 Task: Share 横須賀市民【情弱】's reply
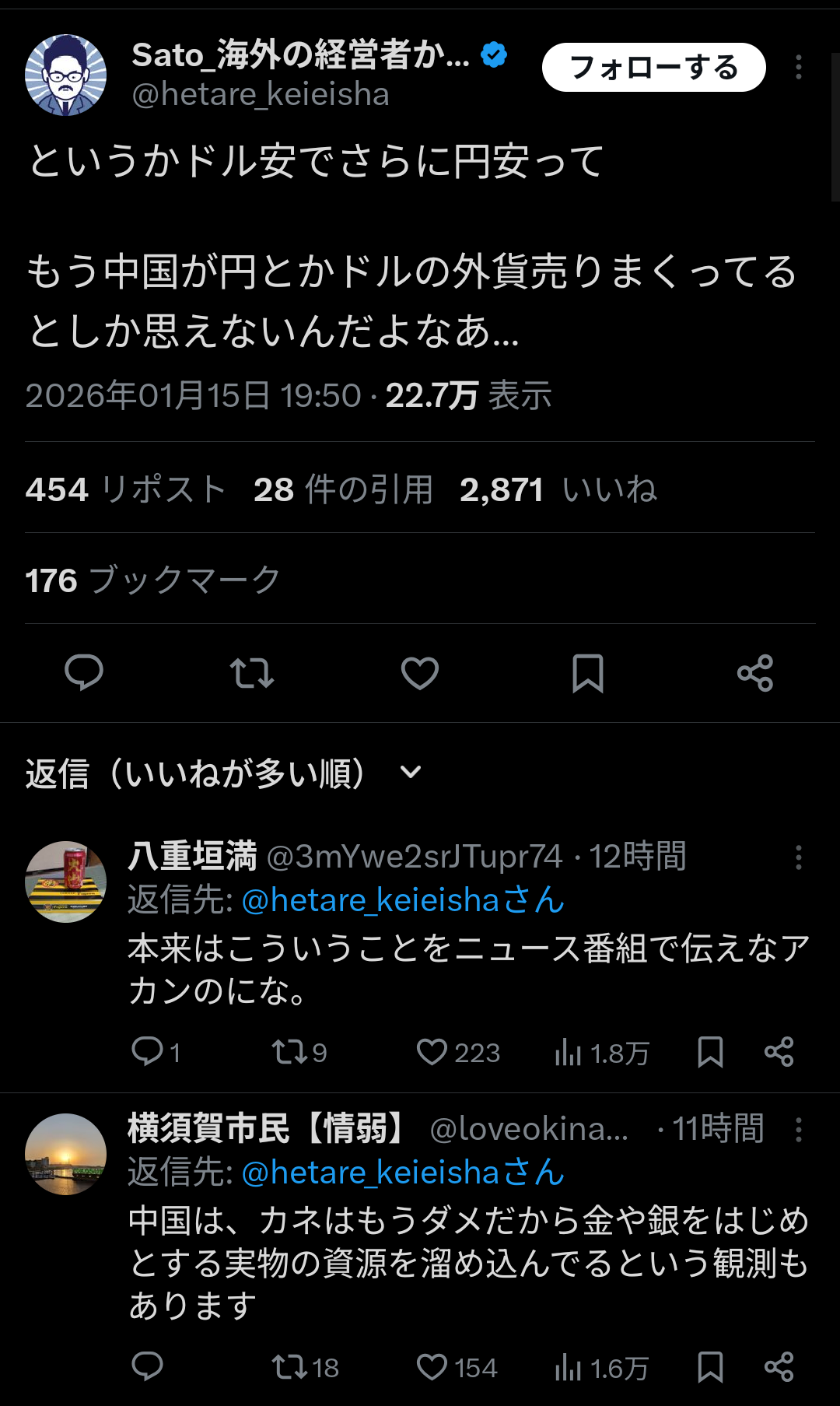coord(779,1367)
